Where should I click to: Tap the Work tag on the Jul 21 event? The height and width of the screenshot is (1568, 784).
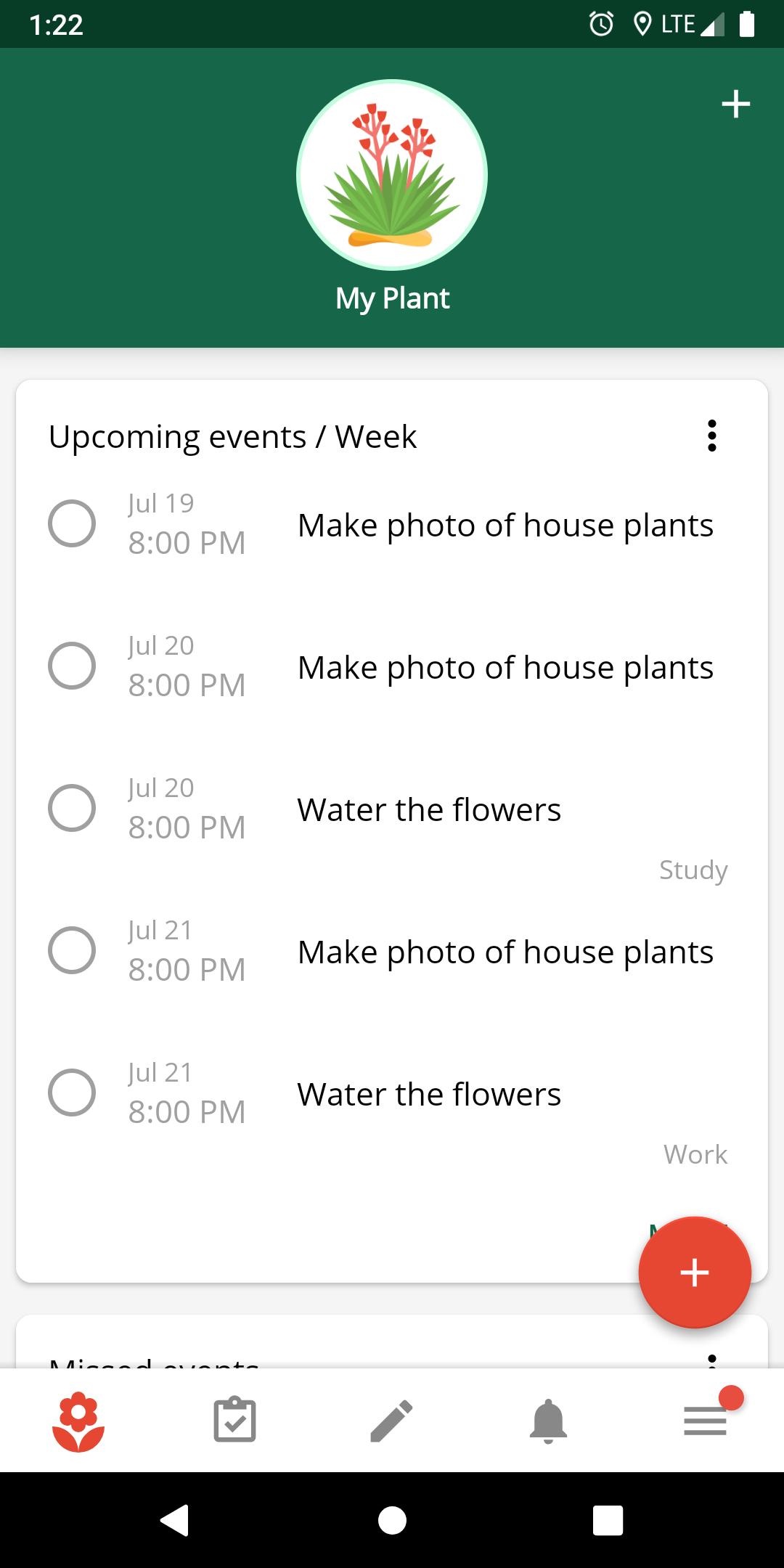[695, 1154]
